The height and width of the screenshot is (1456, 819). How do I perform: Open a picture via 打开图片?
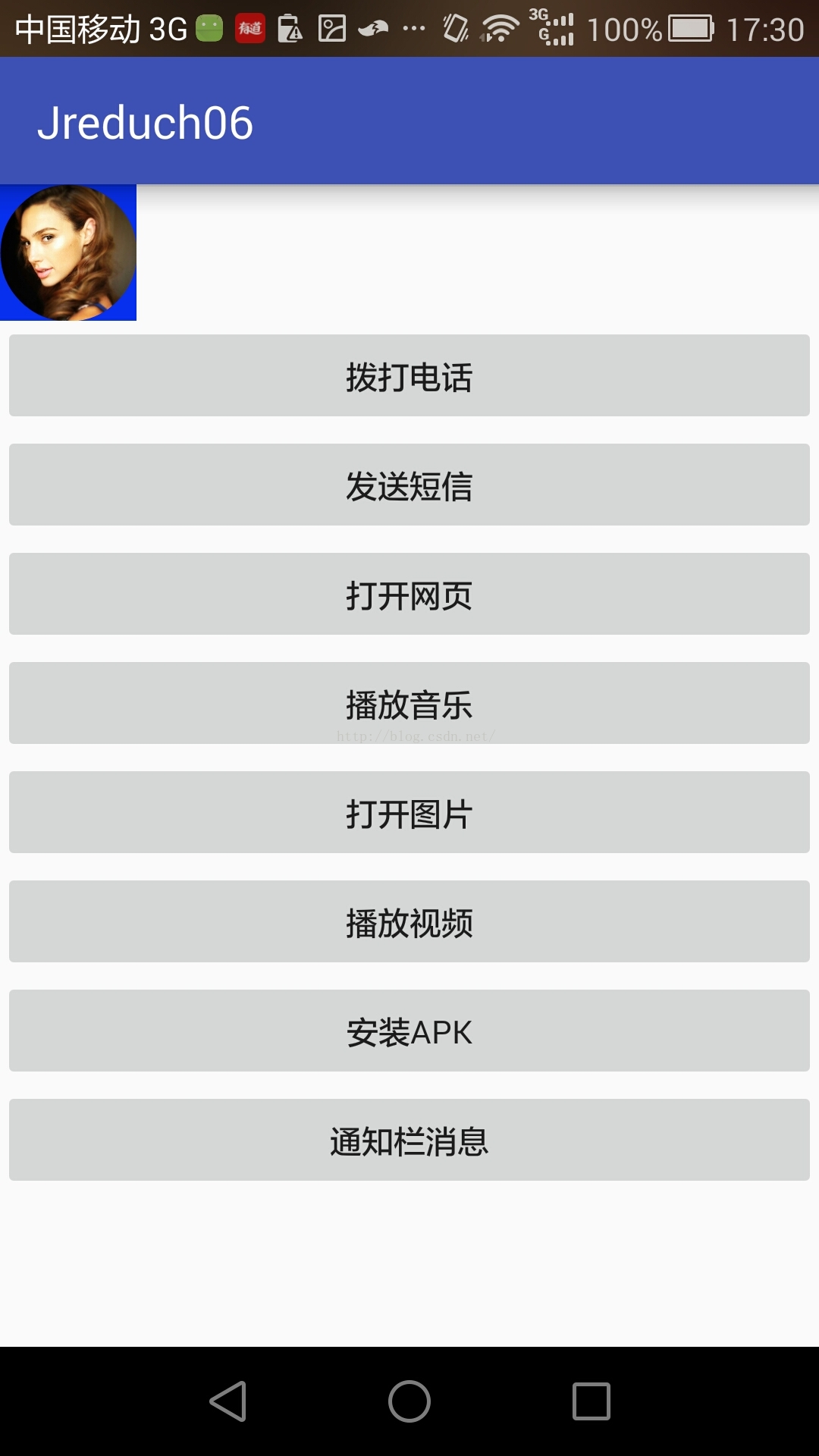pos(409,813)
